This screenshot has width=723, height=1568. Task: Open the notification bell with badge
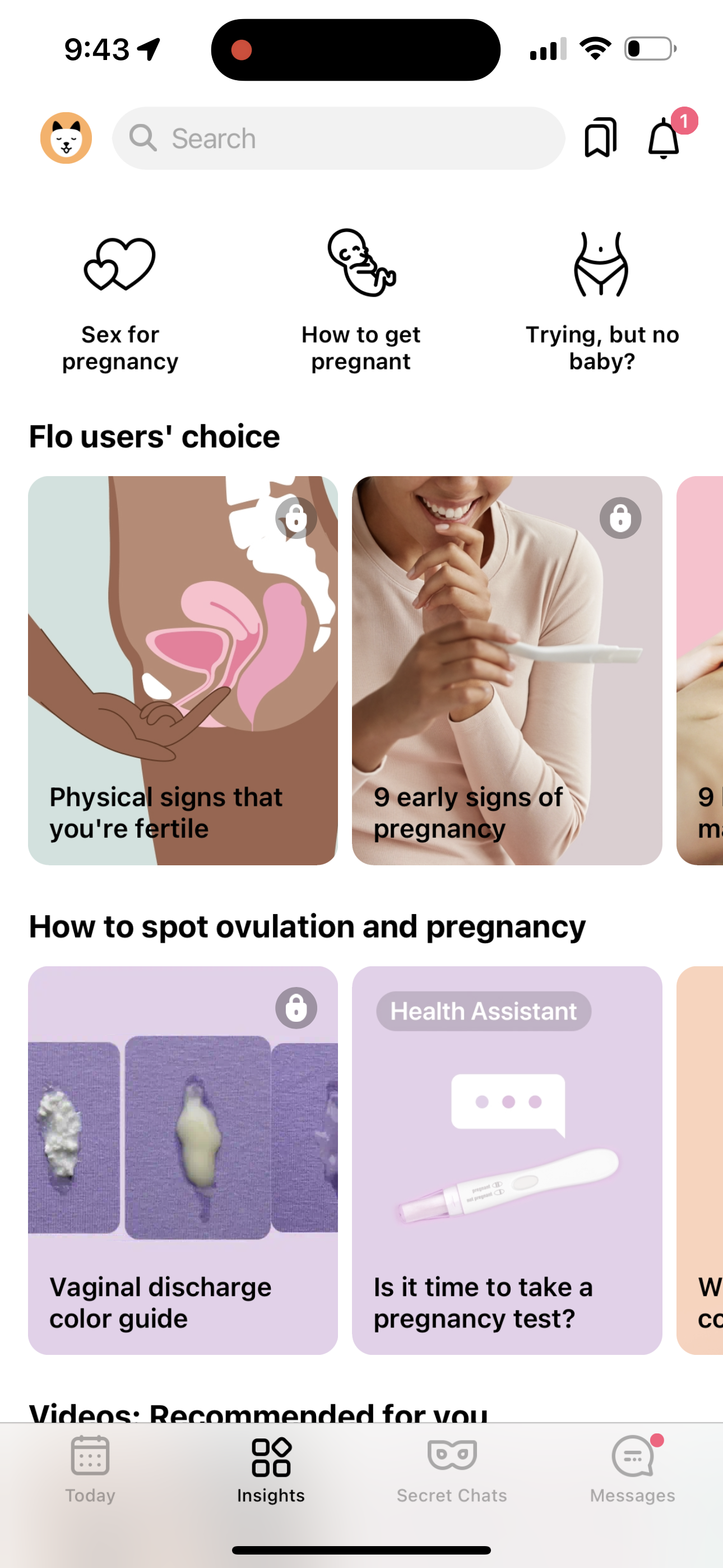pyautogui.click(x=665, y=137)
